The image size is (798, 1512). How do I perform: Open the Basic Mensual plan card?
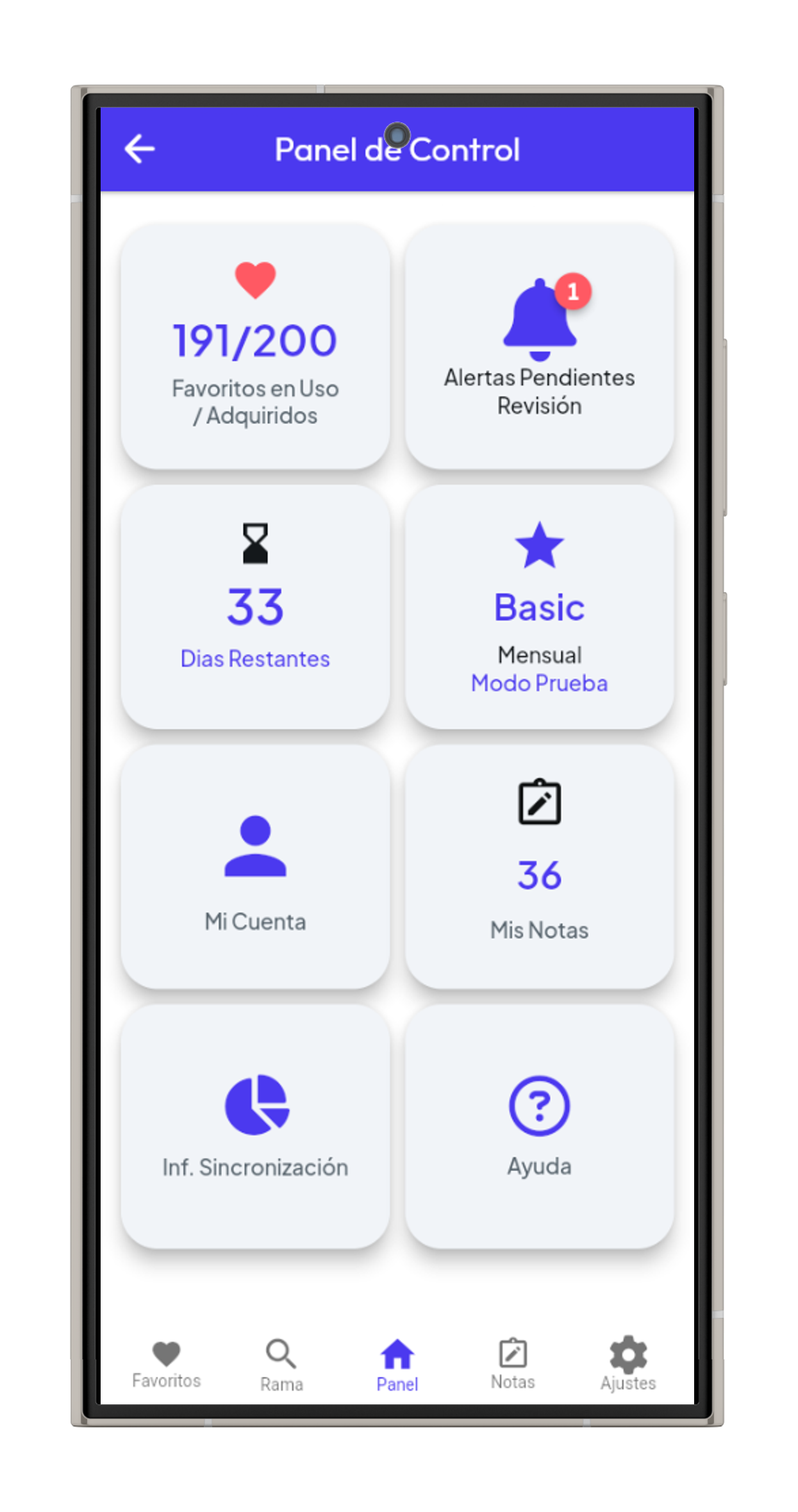point(539,606)
